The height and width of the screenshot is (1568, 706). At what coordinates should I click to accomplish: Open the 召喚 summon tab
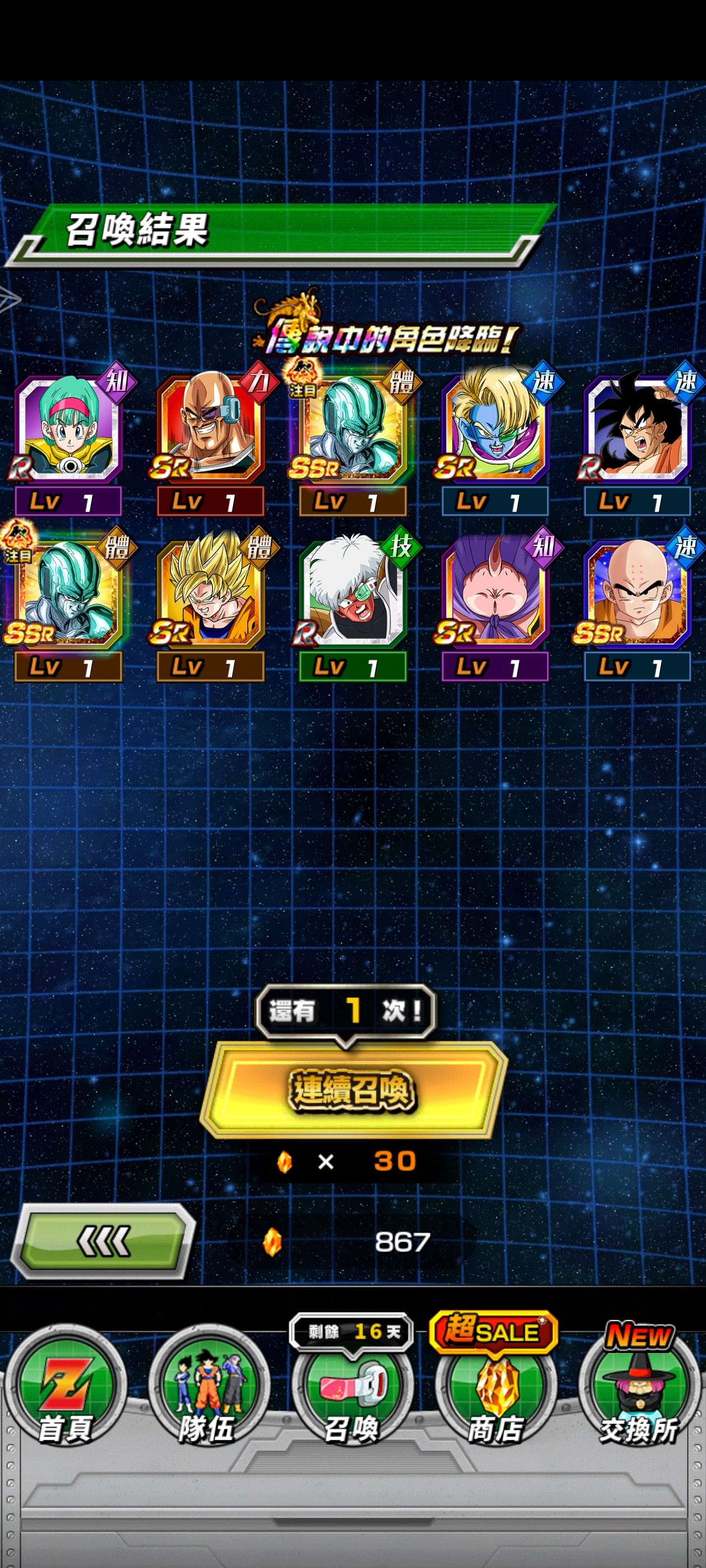pyautogui.click(x=352, y=1394)
